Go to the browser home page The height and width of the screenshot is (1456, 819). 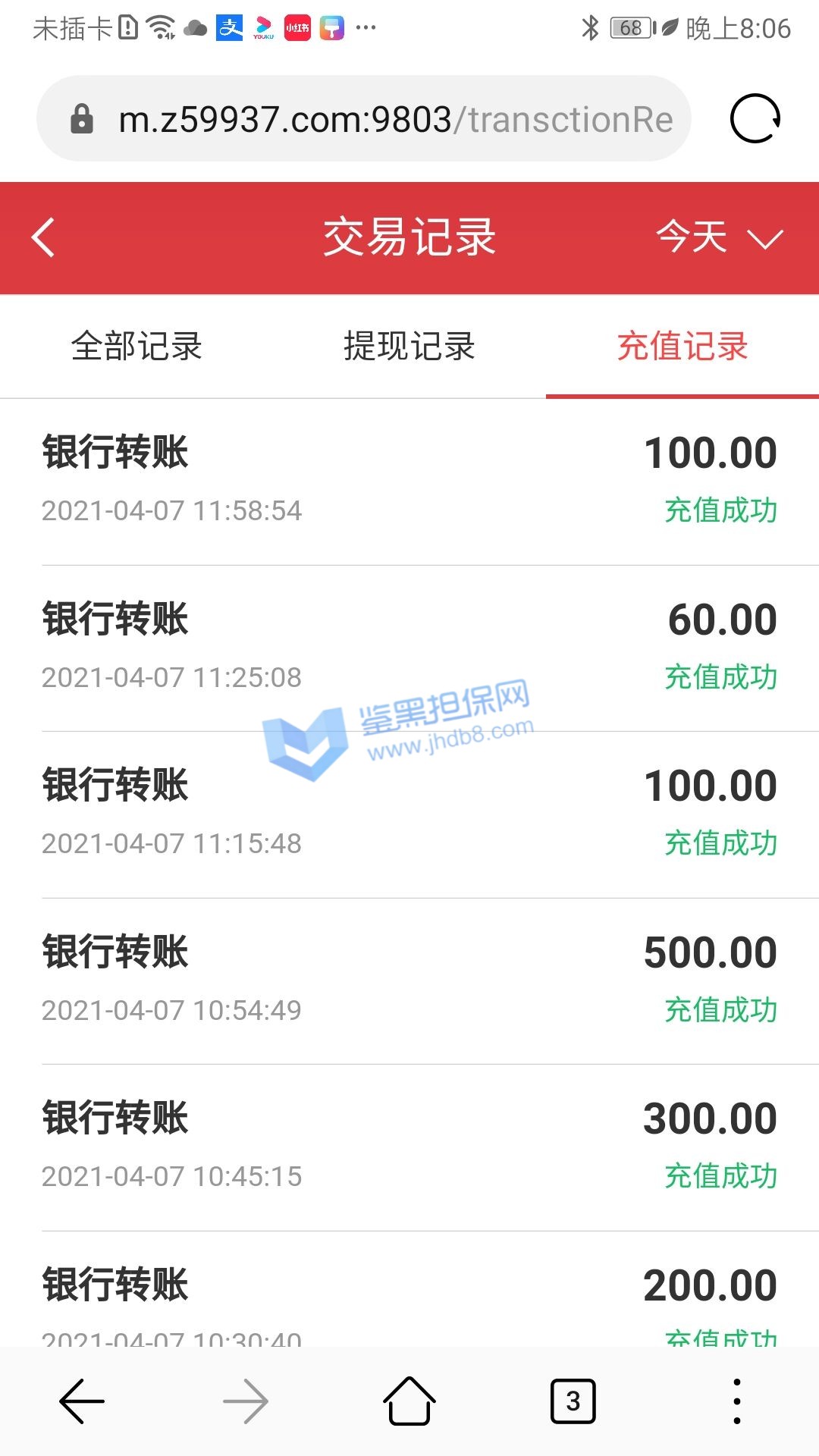[409, 1401]
